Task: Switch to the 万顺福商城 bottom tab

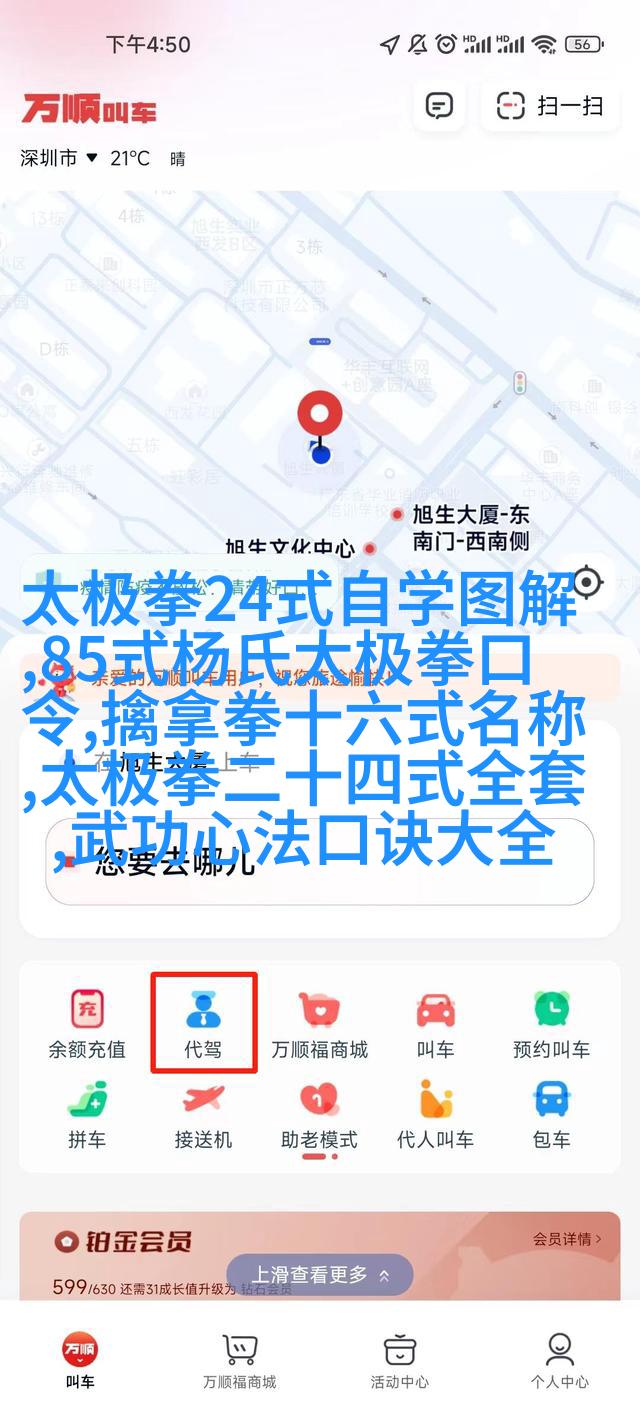Action: 240,1361
